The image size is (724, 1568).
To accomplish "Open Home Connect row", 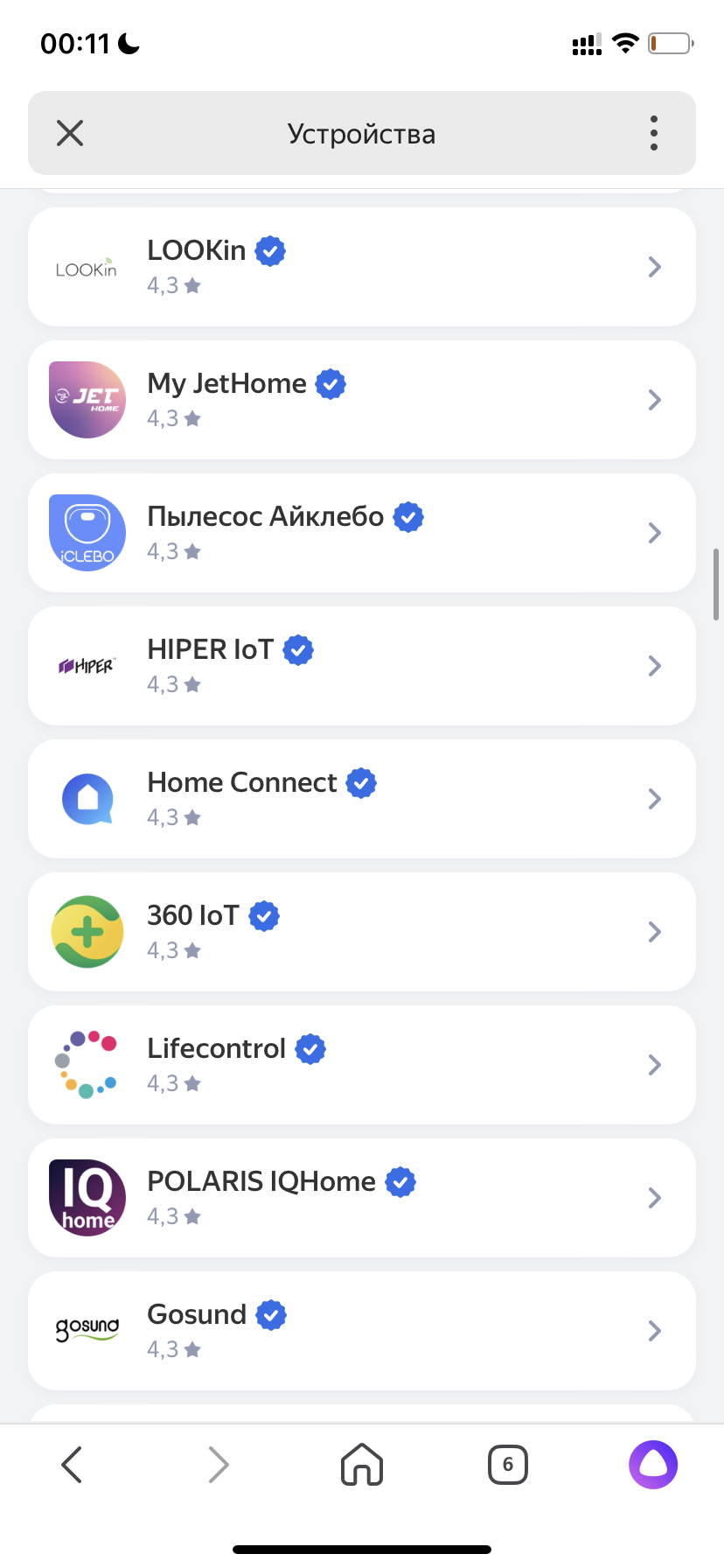I will [362, 799].
